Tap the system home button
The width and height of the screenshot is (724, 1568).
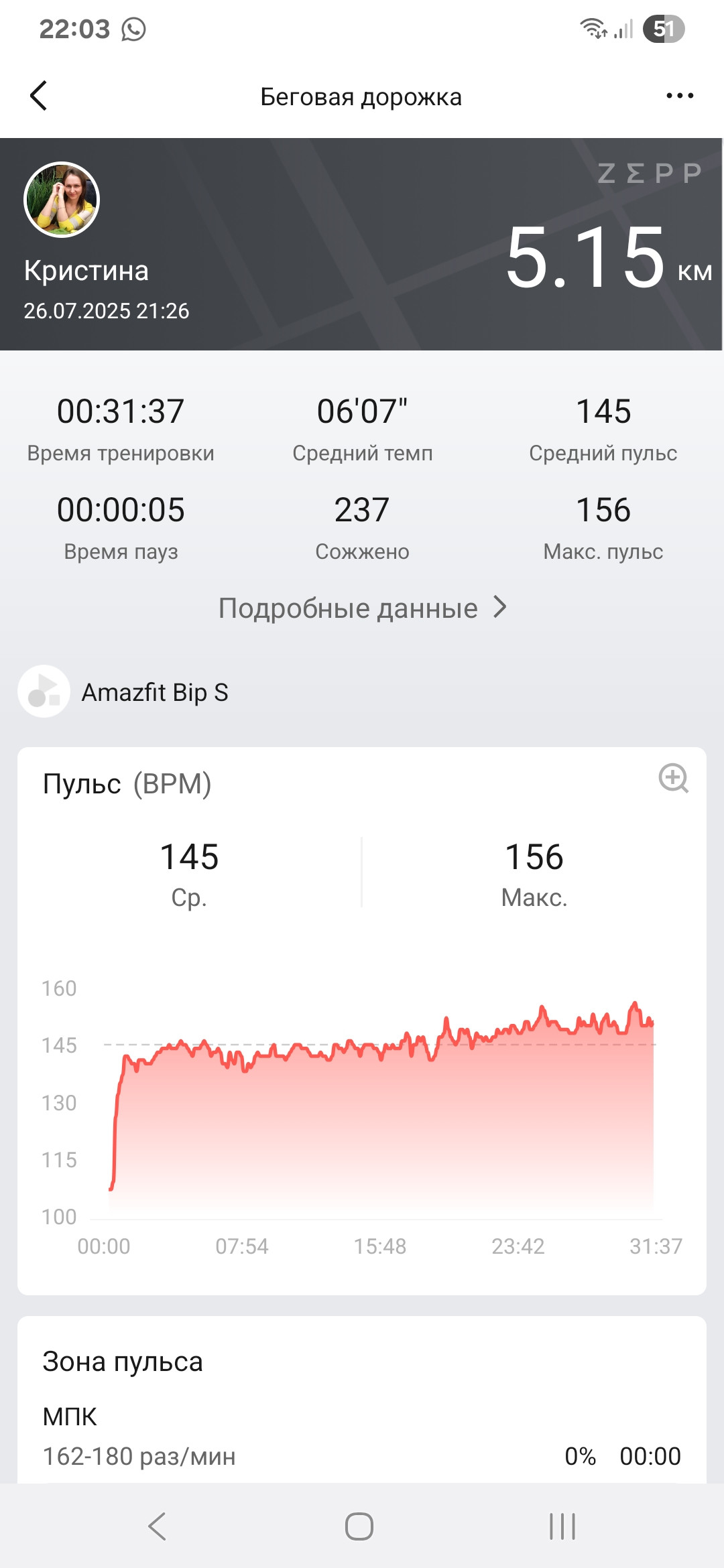(359, 1526)
